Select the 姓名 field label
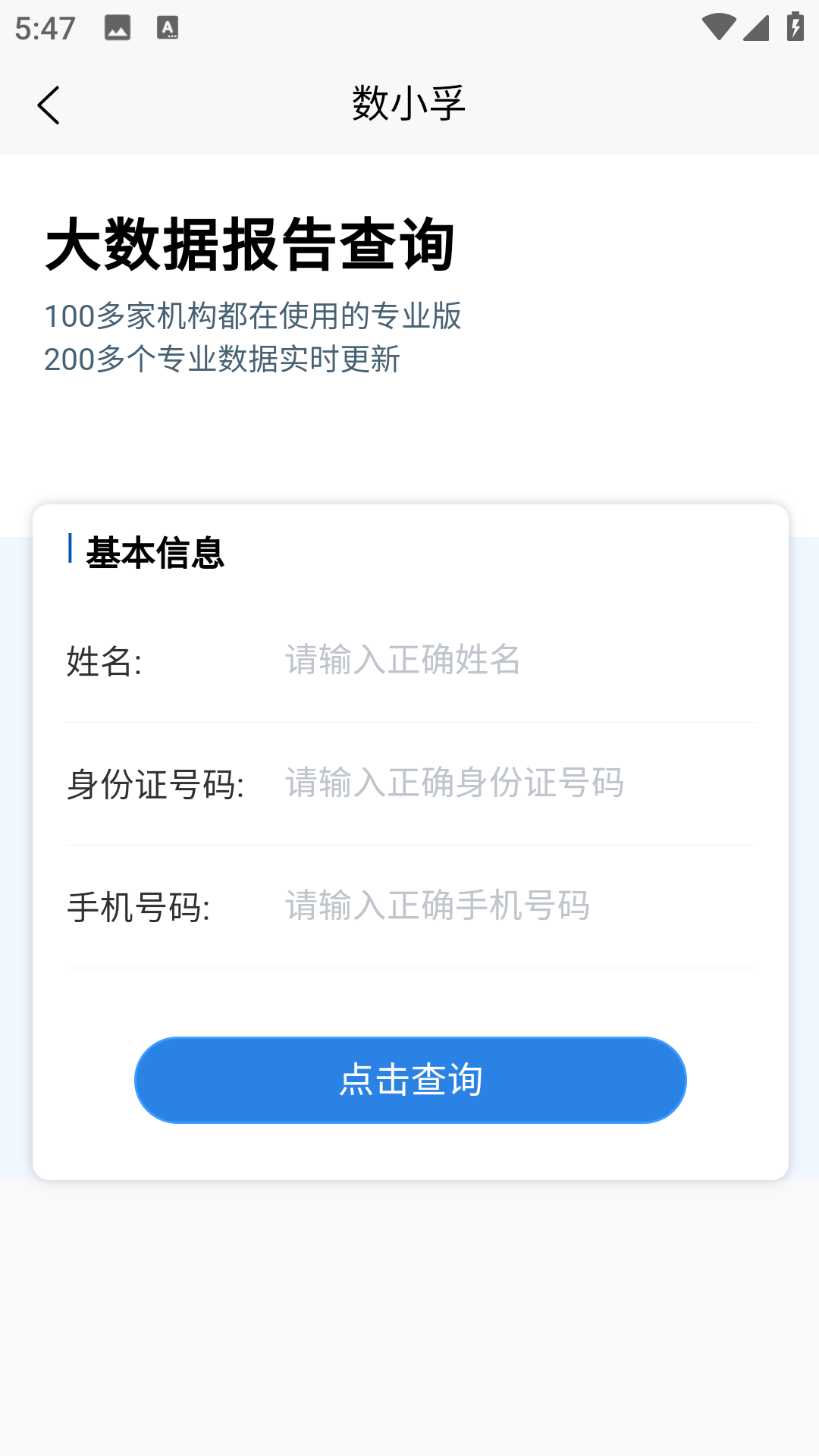Viewport: 819px width, 1456px height. tap(104, 661)
